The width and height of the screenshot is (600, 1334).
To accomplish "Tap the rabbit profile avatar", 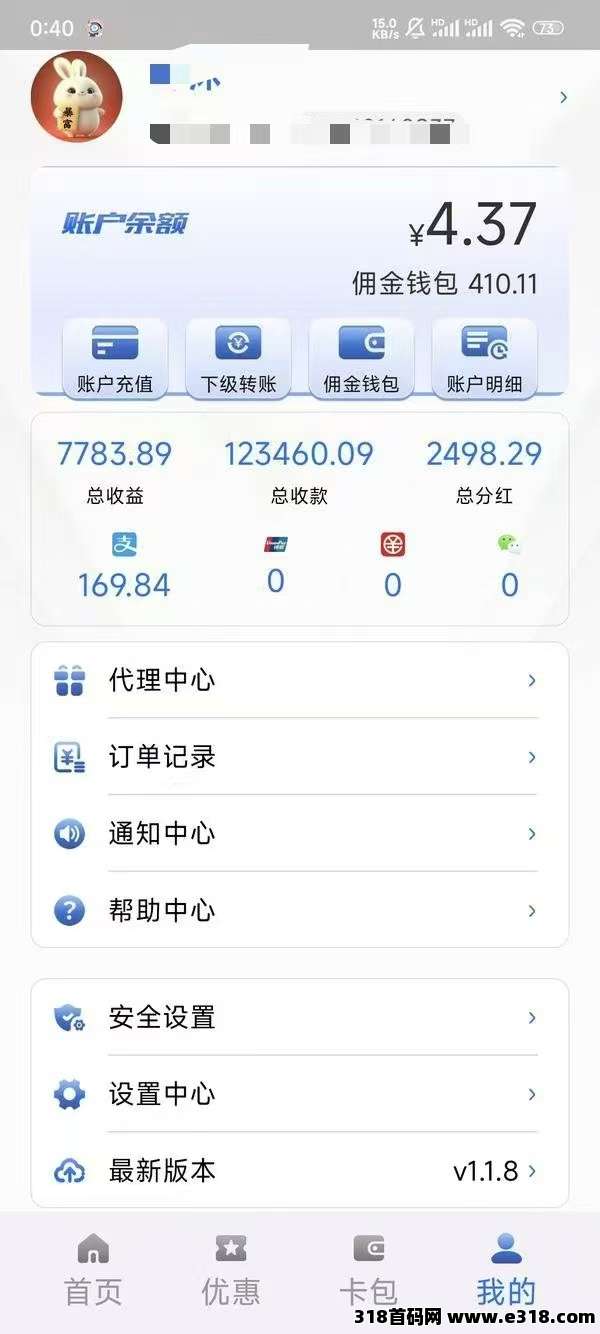I will (76, 98).
